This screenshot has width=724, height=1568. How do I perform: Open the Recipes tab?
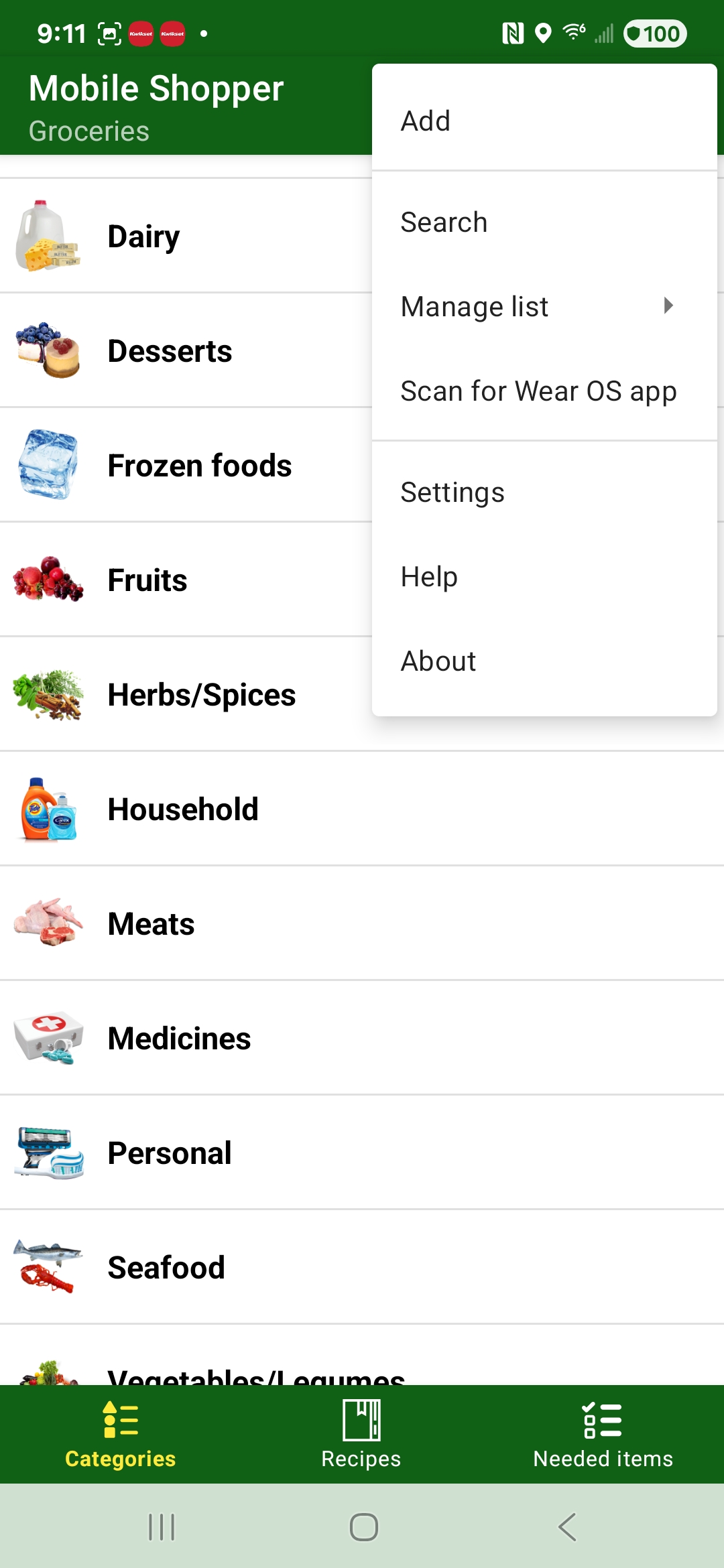tap(361, 1434)
